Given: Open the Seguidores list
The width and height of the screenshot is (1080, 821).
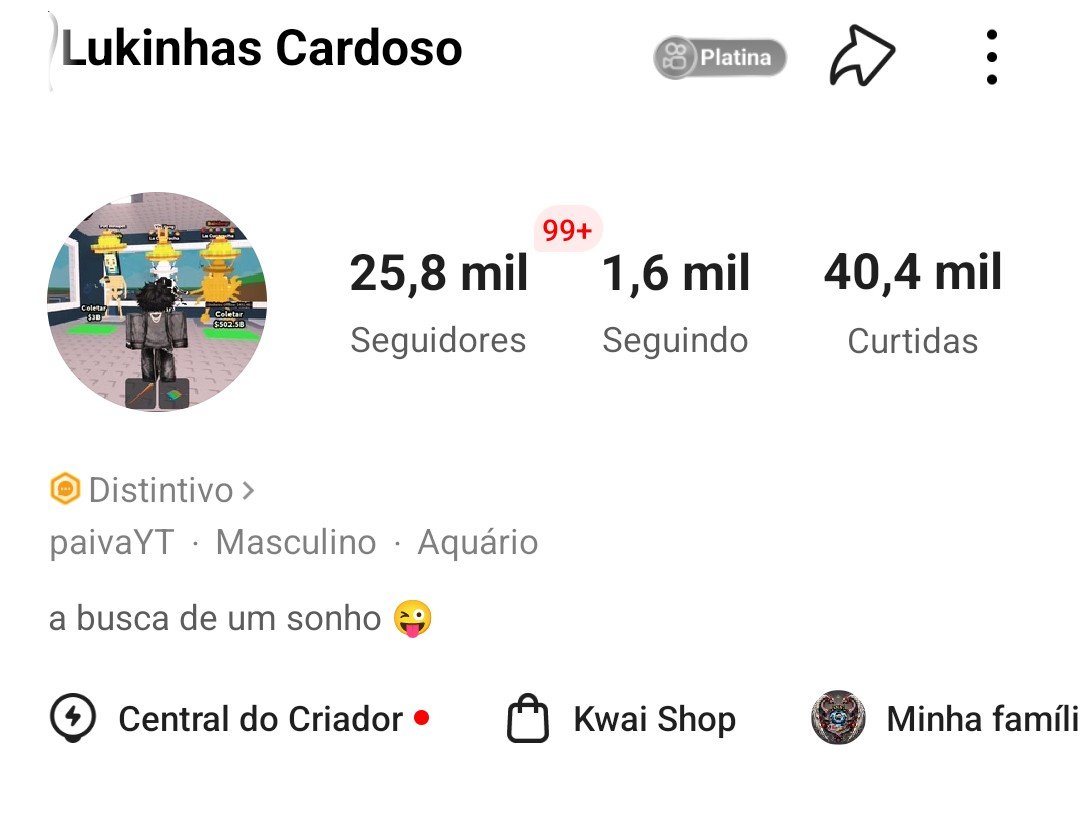Looking at the screenshot, I should click(438, 300).
